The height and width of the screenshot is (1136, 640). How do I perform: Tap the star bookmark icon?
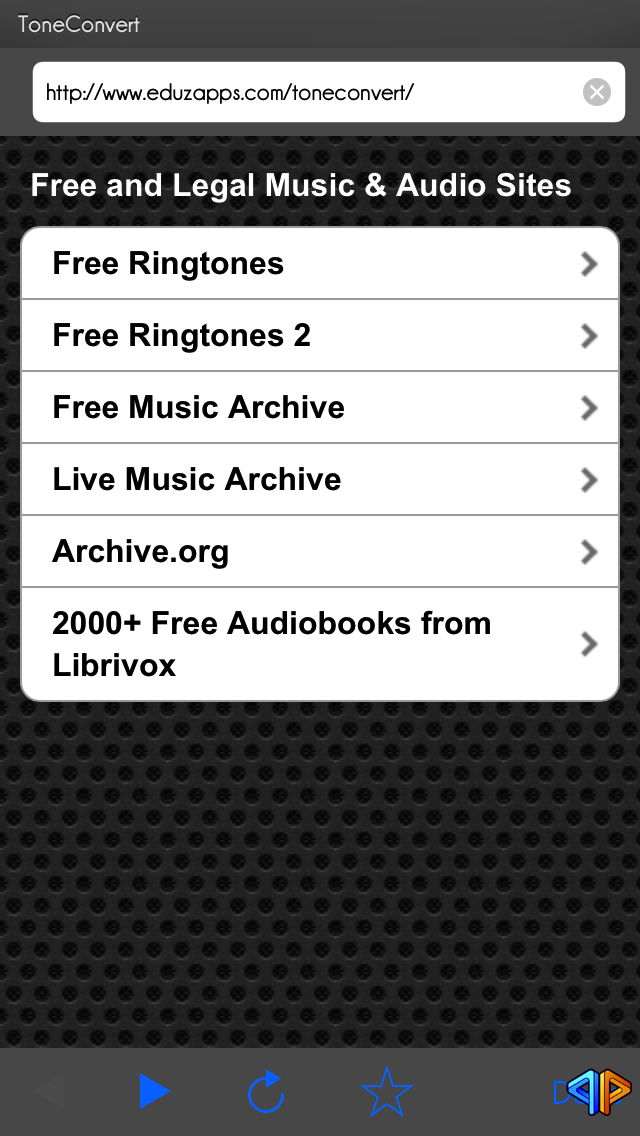[387, 1091]
